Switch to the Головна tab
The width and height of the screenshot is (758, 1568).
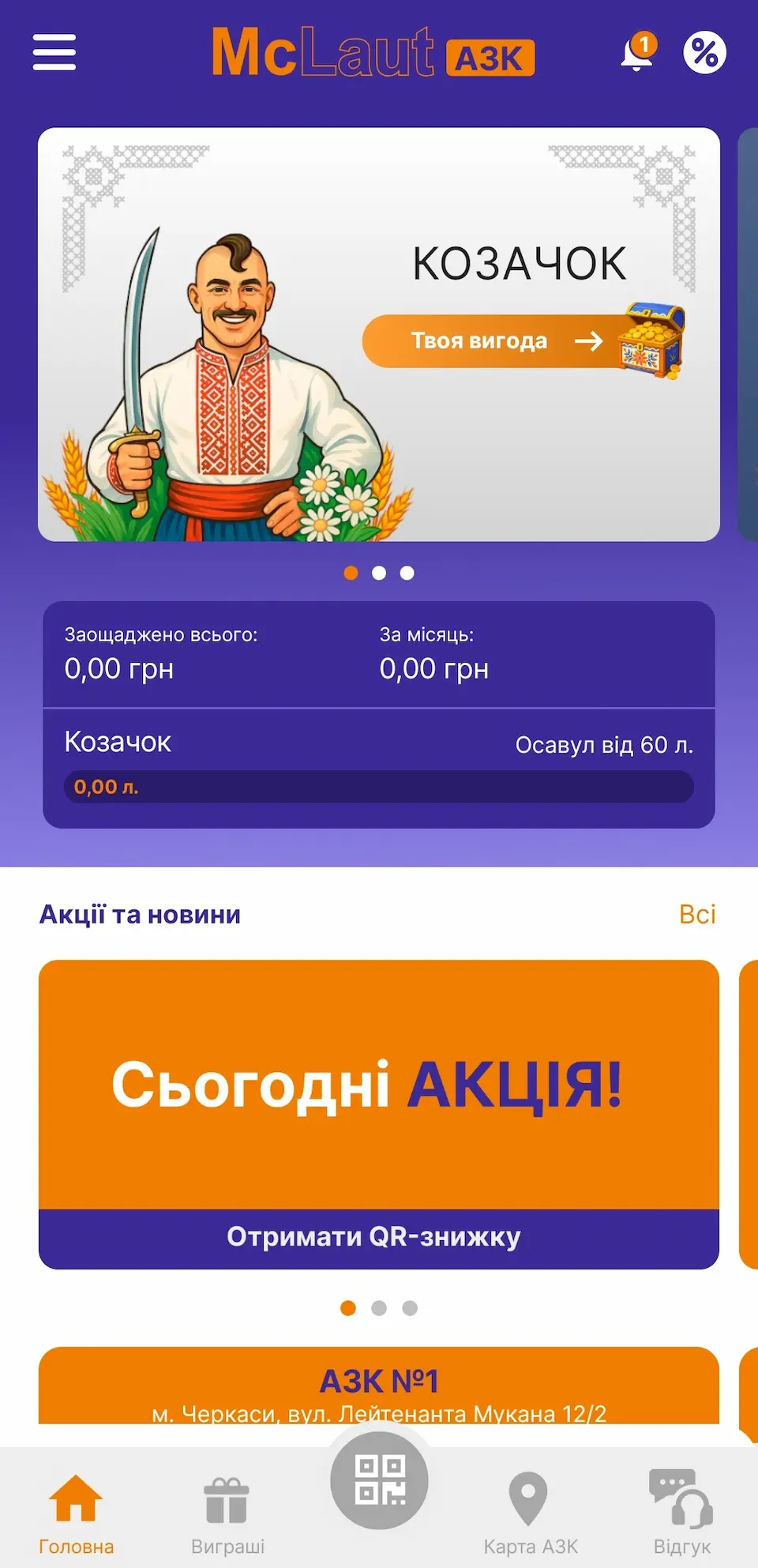click(76, 1513)
